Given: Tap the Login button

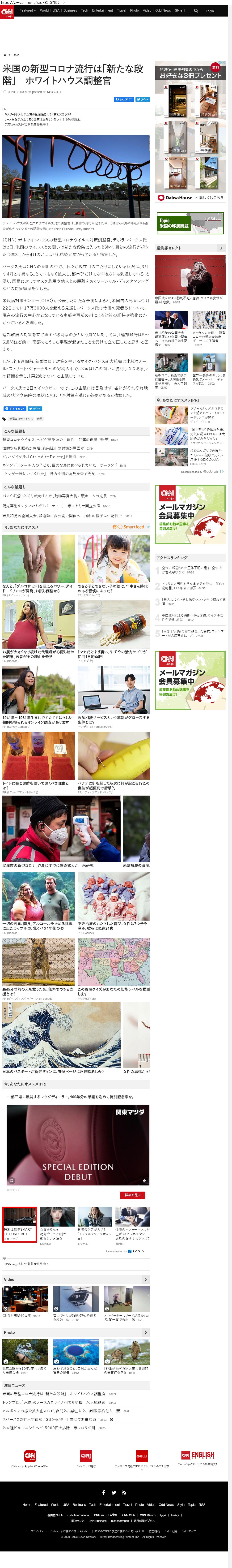Looking at the screenshot, I should 210,11.
